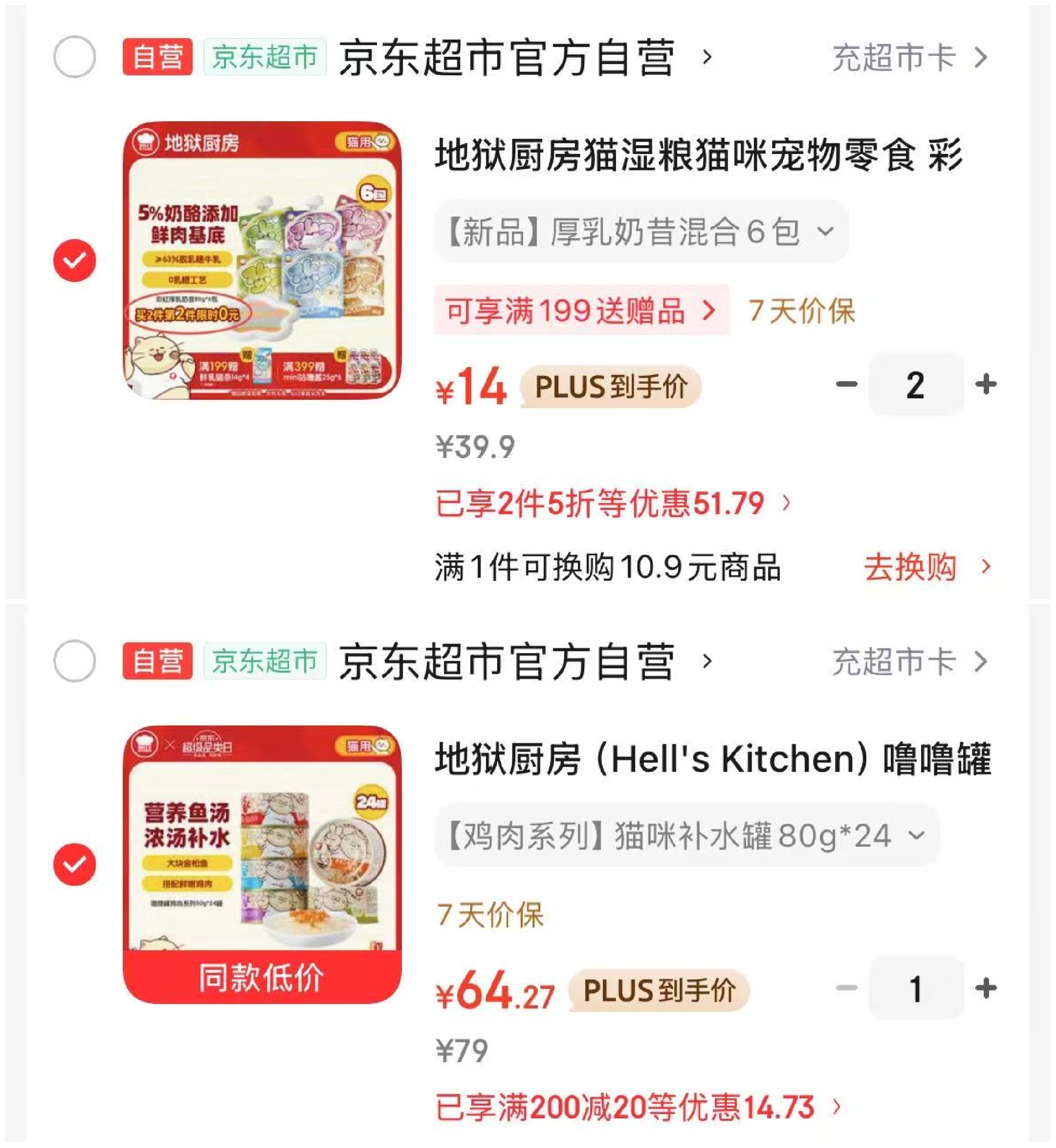
Task: Open the 地狱厨房猫湿粮猫咪宠物零食 product title
Action: (698, 155)
